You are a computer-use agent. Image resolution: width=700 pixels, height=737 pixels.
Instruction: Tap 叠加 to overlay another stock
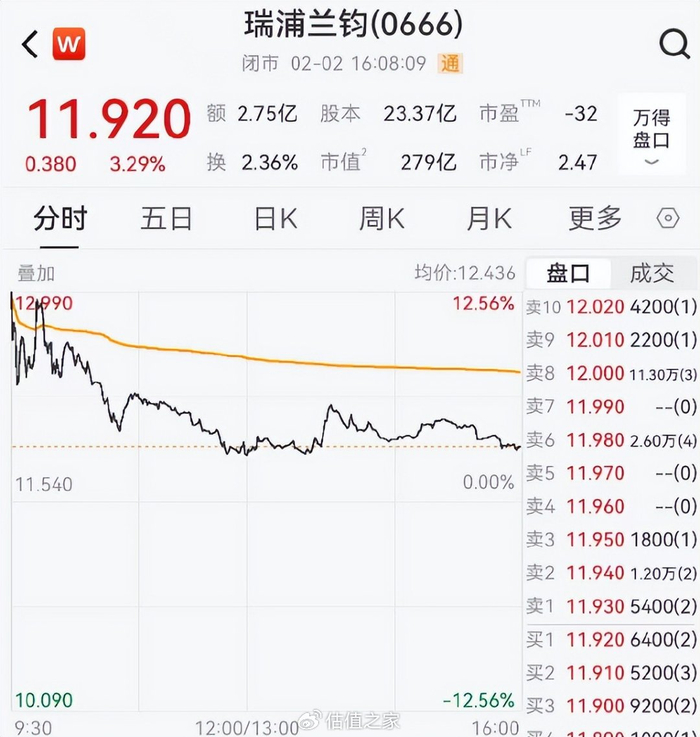(35, 274)
